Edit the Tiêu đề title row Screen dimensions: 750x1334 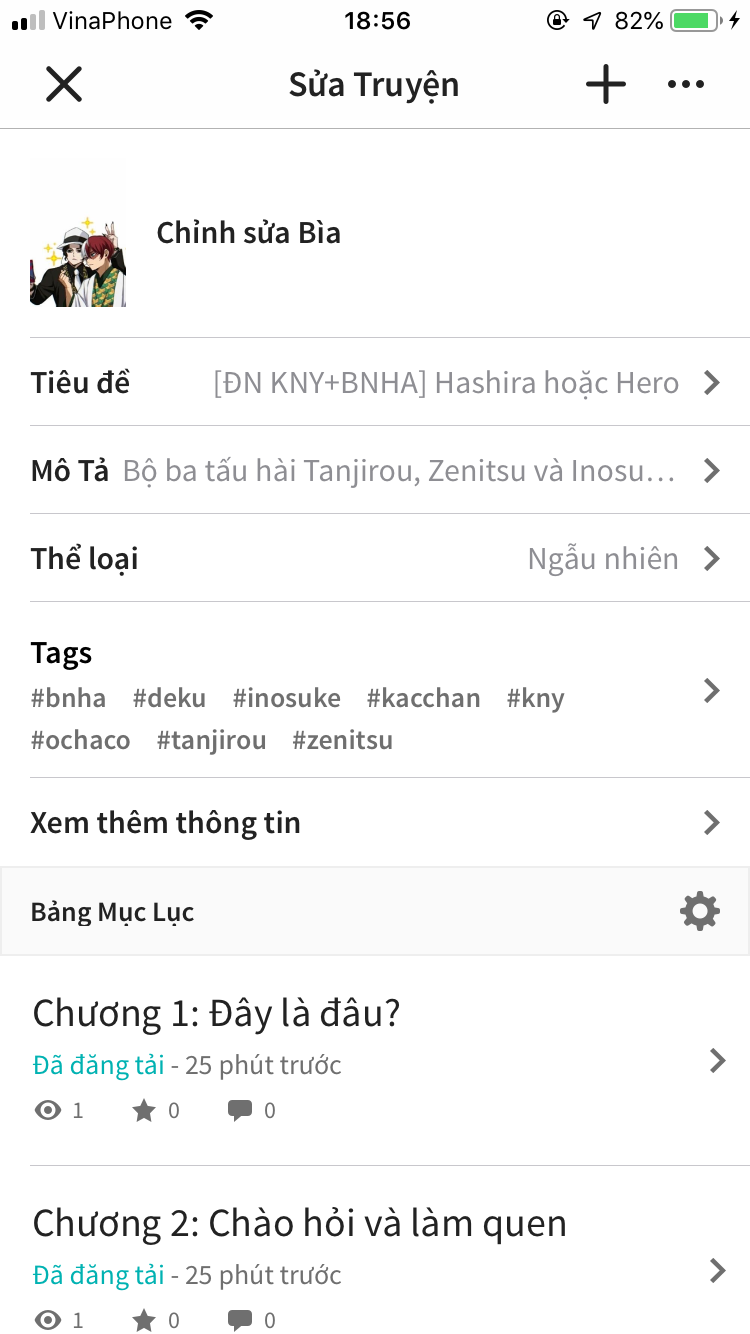375,382
